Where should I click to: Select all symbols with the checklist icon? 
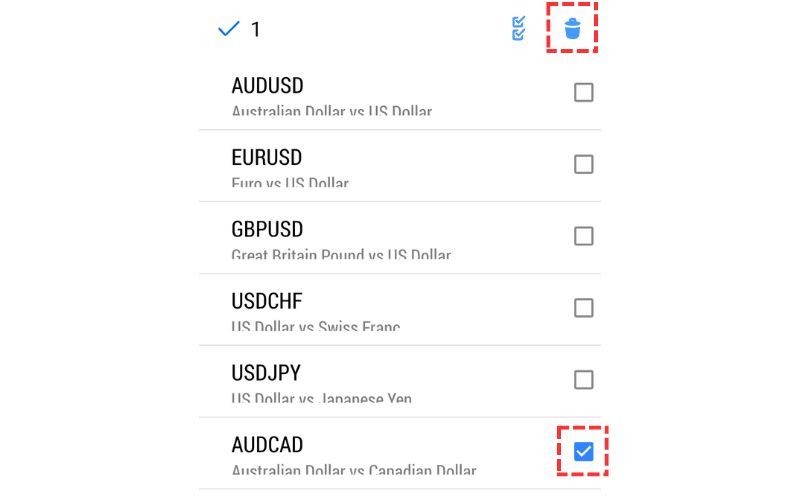[519, 29]
